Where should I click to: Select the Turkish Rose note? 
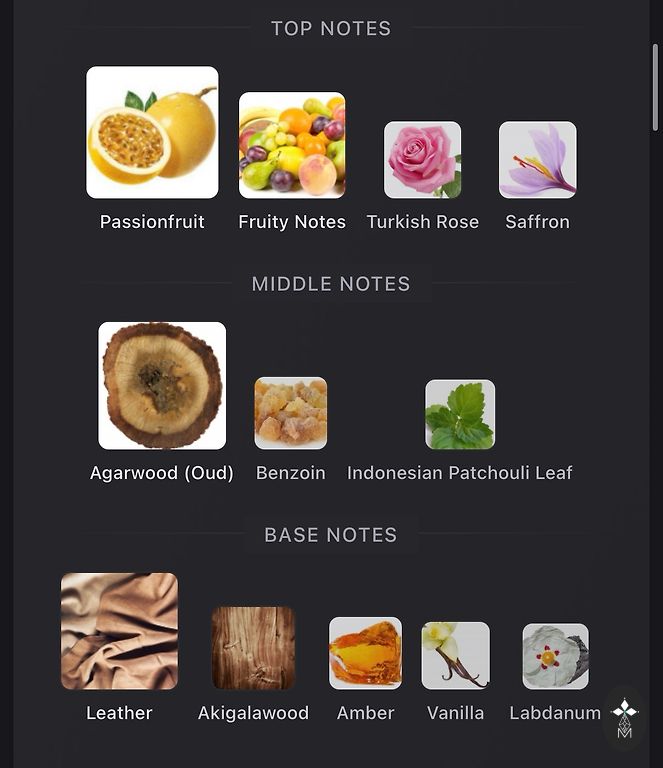click(x=422, y=160)
